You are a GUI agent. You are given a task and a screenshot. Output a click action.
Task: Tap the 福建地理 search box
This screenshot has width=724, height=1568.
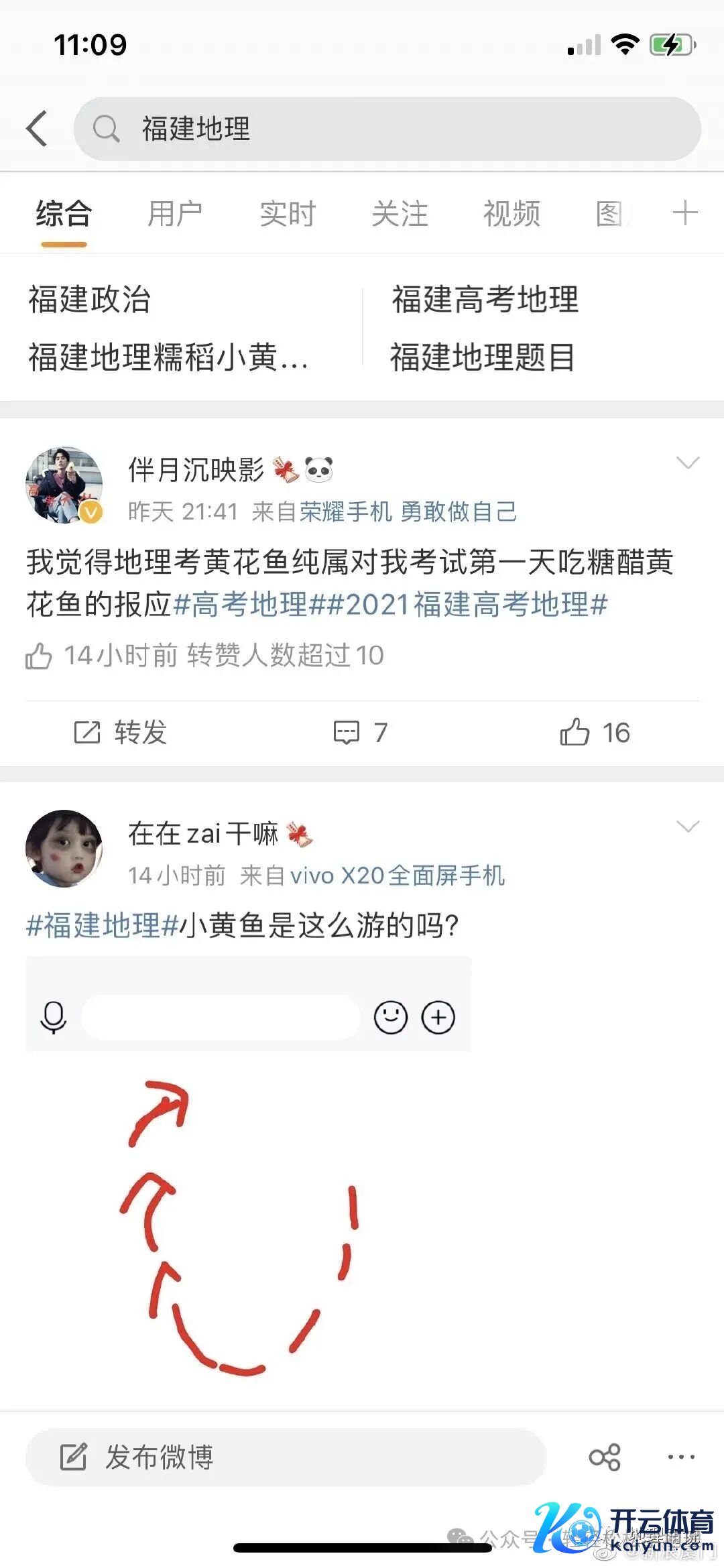[386, 129]
